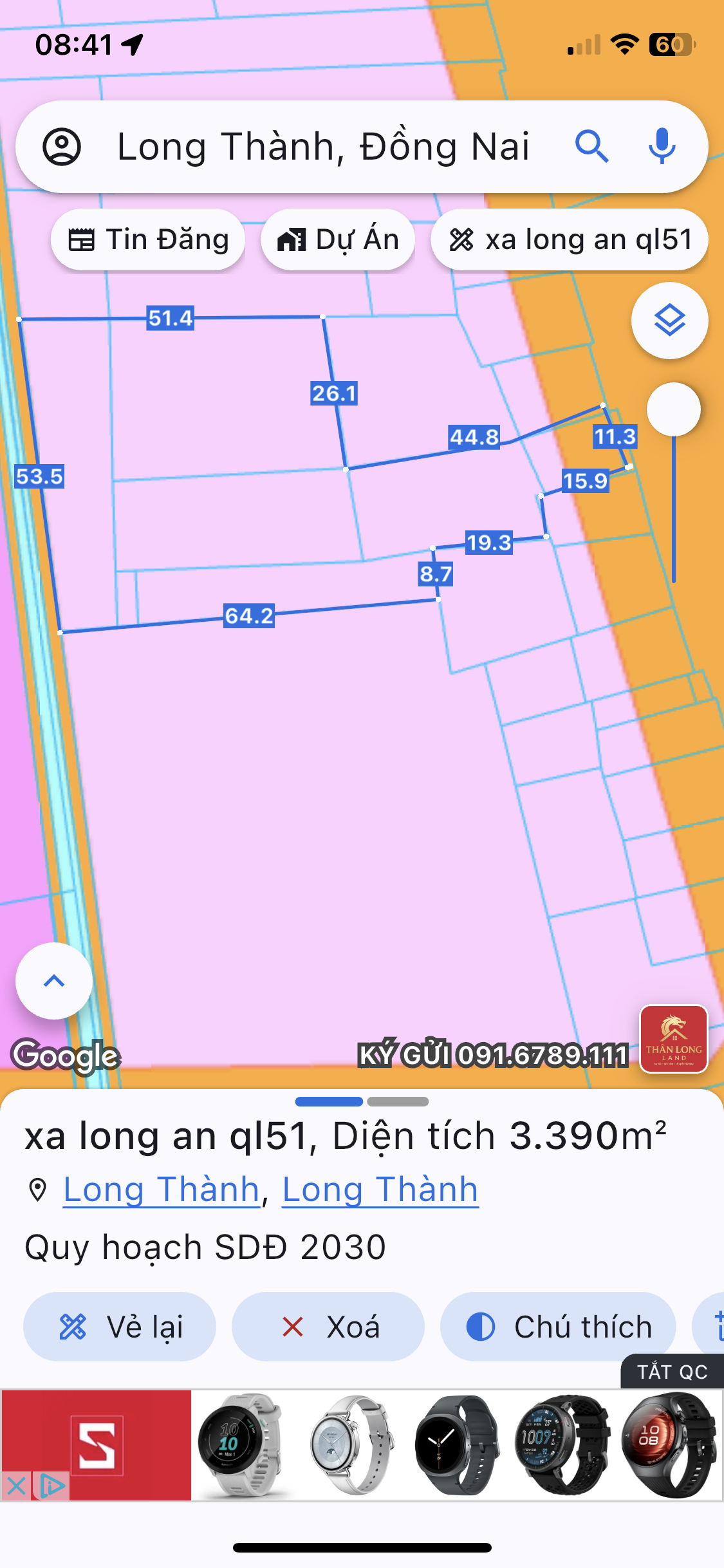Viewport: 724px width, 1568px height.
Task: Open the map layers button
Action: [670, 320]
